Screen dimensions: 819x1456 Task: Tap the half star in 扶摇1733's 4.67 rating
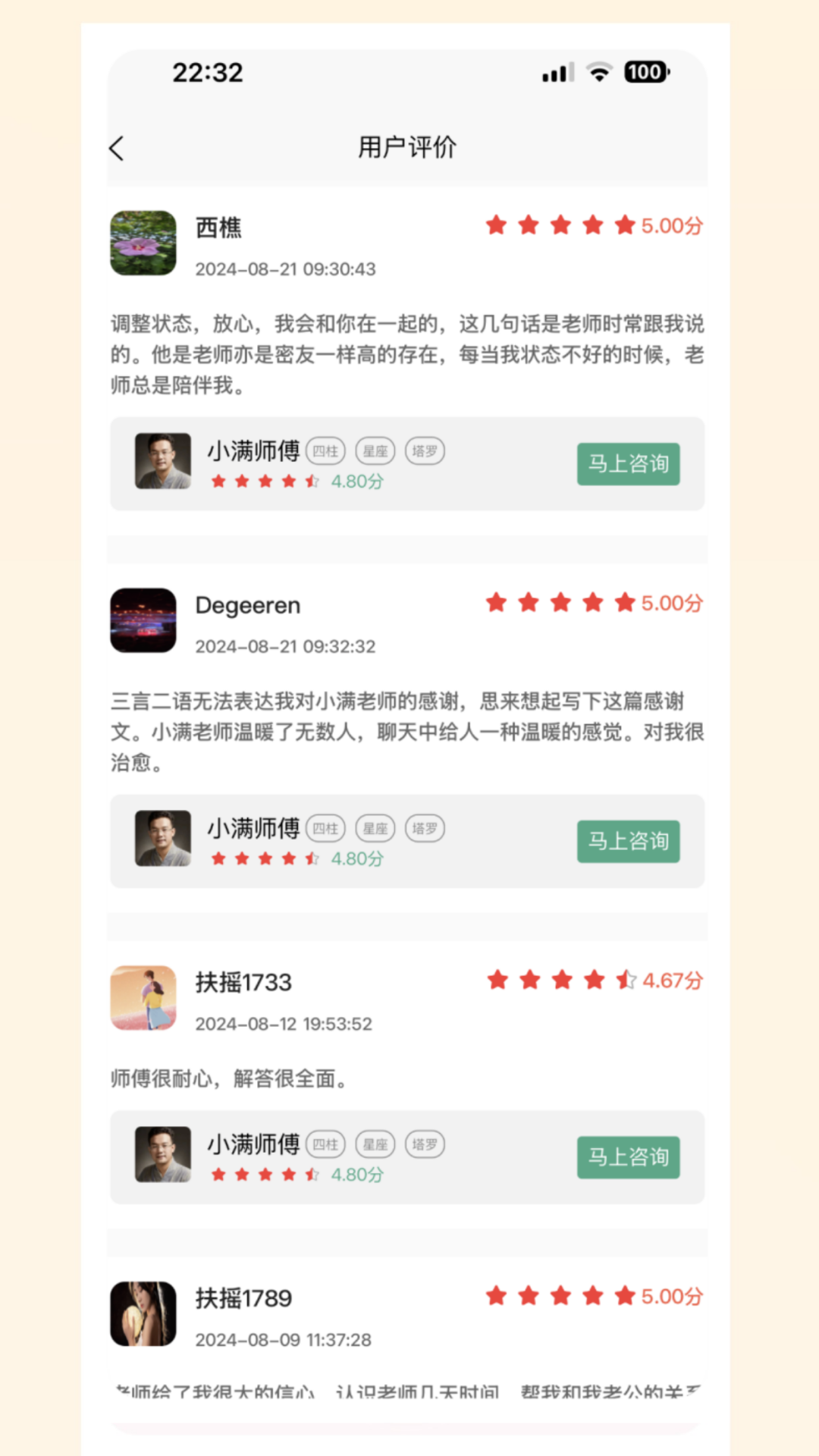625,981
